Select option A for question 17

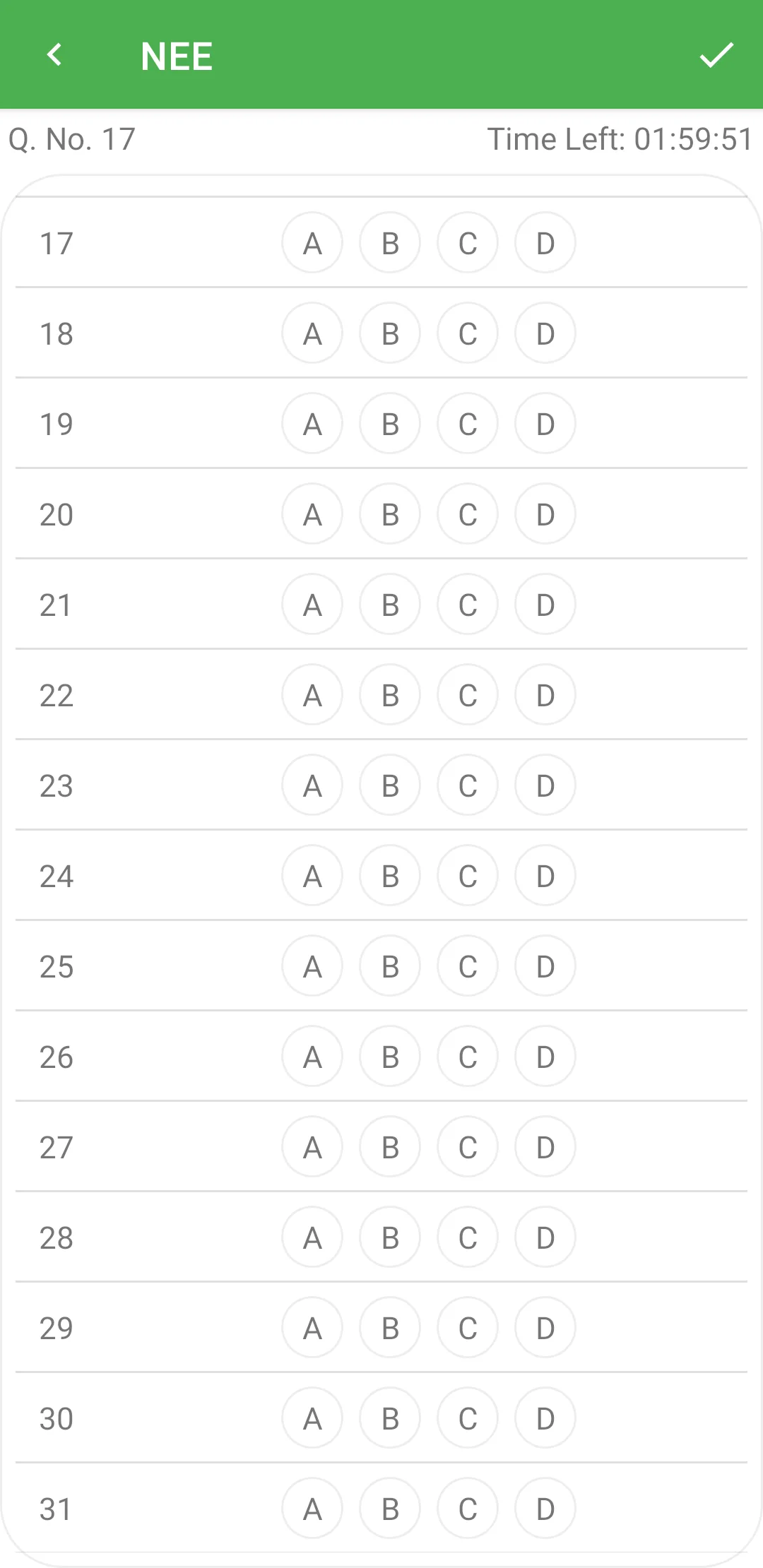point(312,243)
